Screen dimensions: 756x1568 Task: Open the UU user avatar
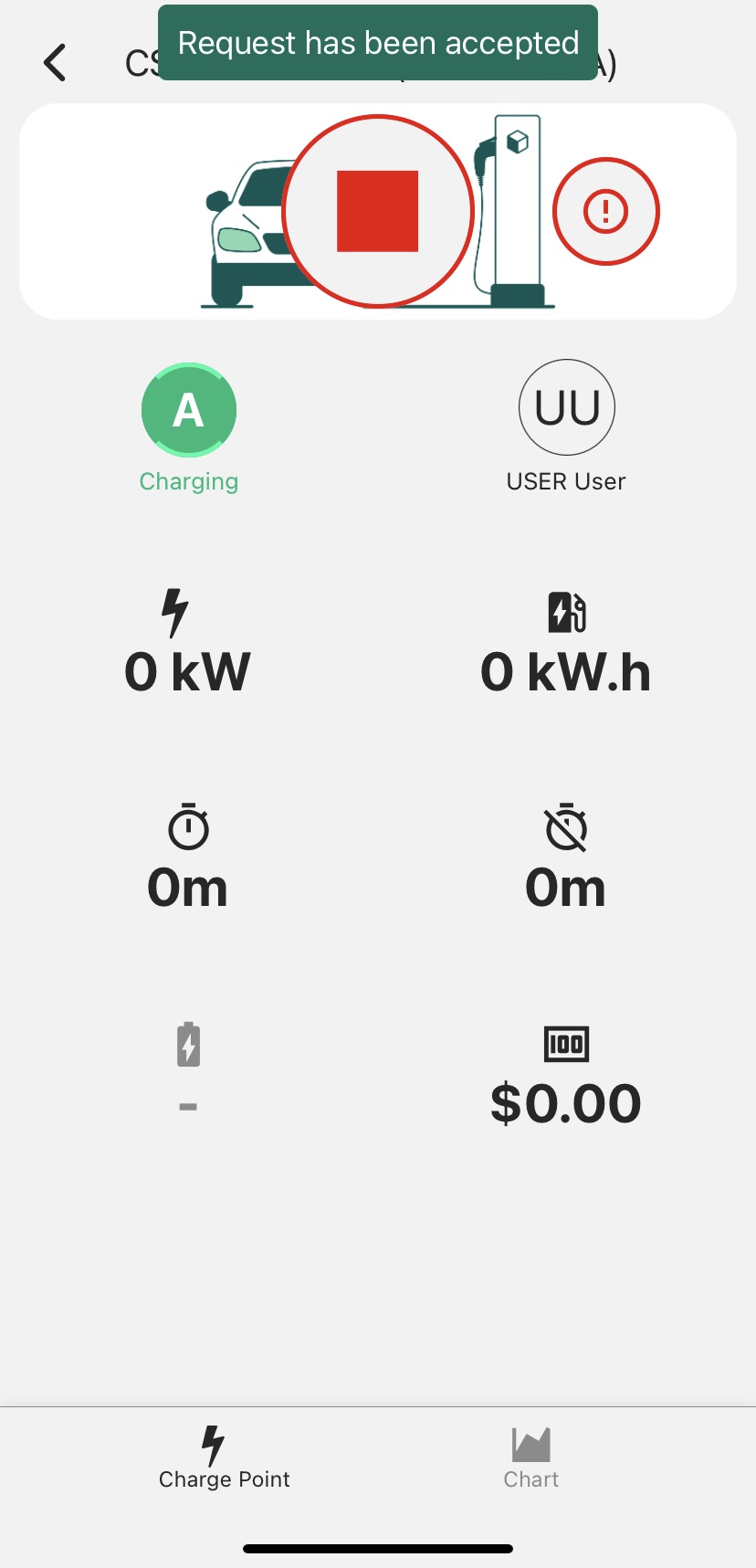566,407
